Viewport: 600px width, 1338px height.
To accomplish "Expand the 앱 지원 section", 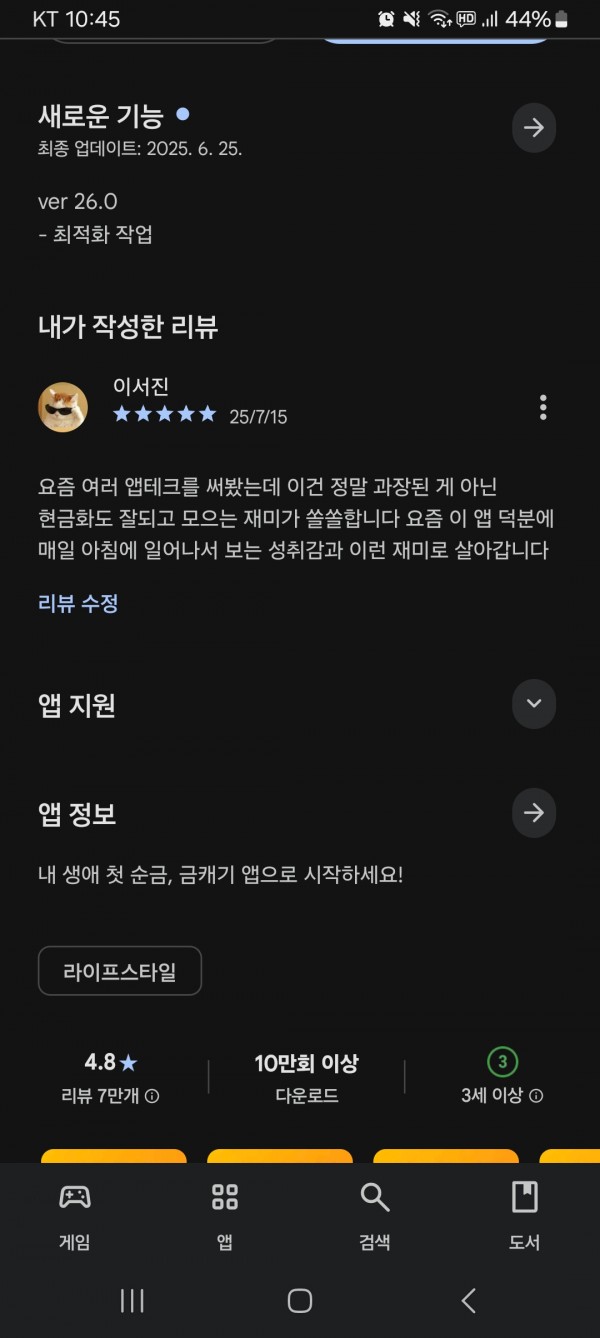I will (534, 704).
